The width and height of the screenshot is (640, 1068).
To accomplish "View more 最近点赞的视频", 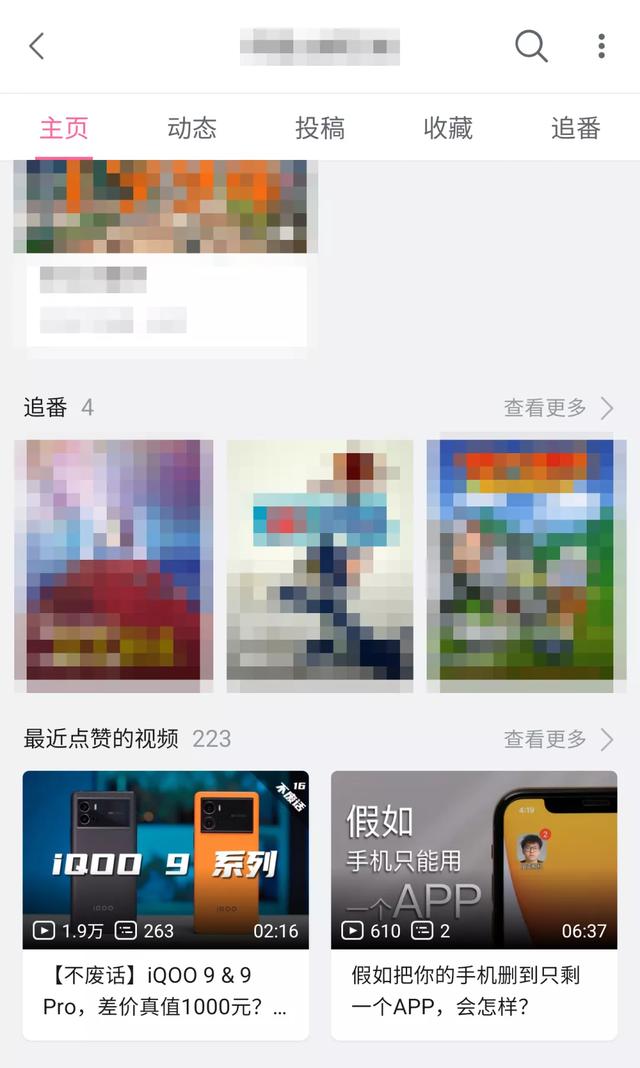I will pos(558,739).
